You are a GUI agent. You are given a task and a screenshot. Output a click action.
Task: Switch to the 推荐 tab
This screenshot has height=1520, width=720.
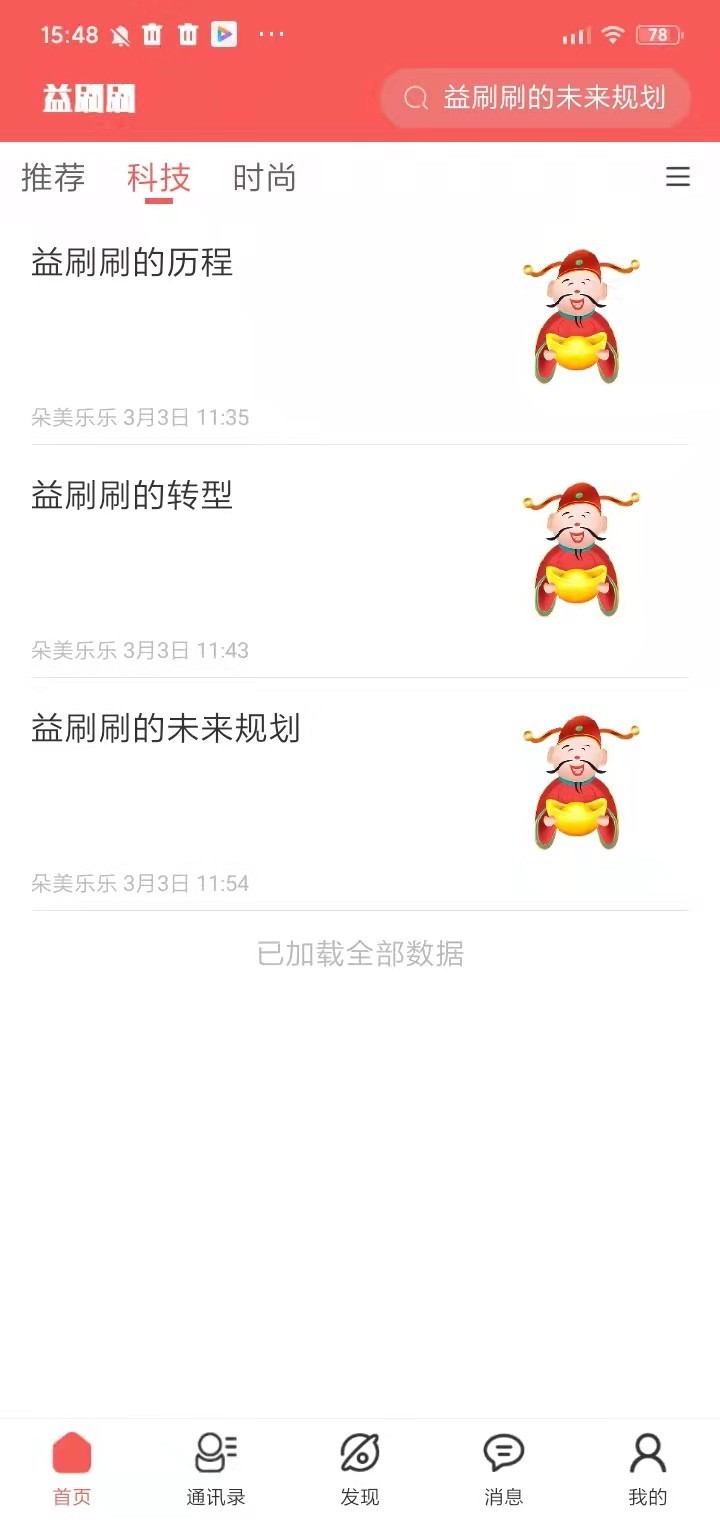53,177
